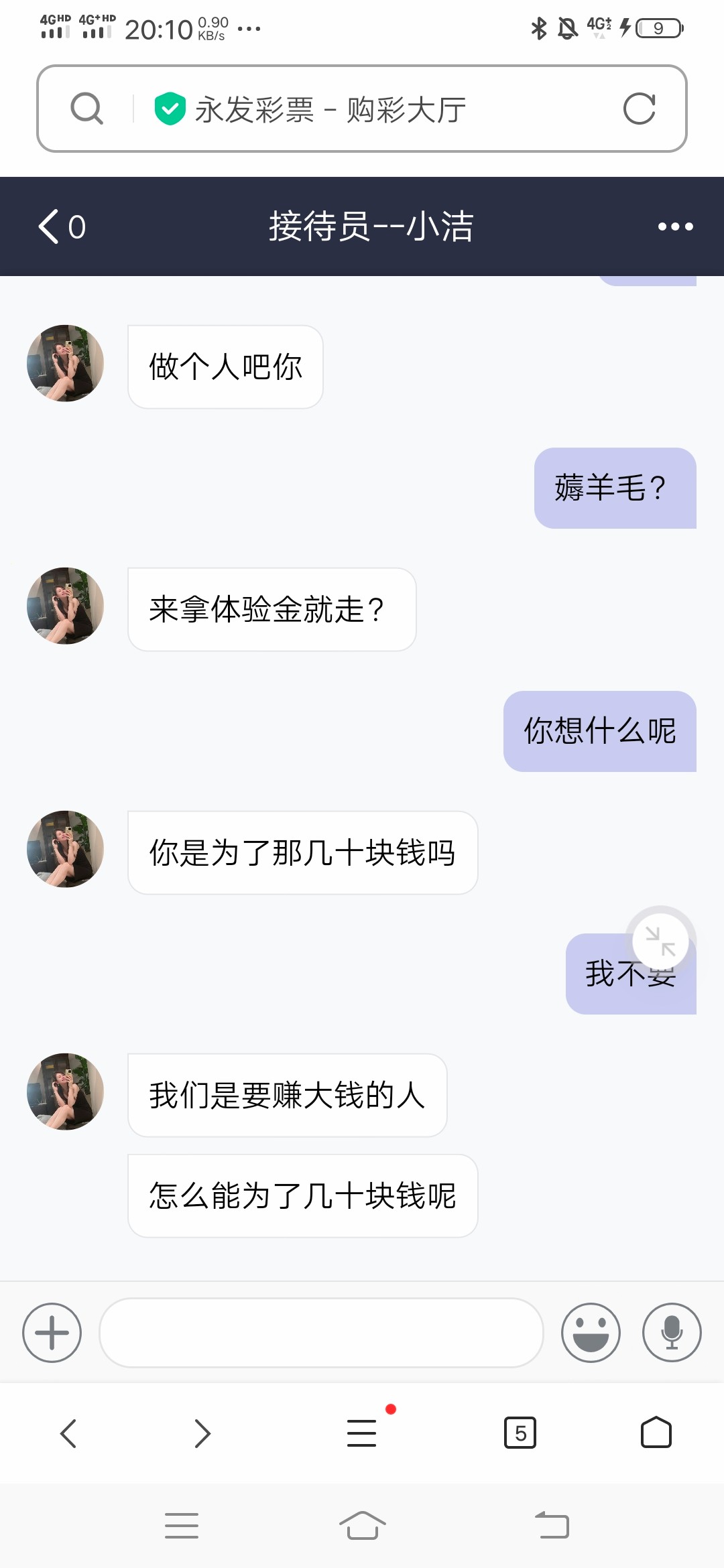
Task: Navigate back in the browser
Action: (68, 1433)
